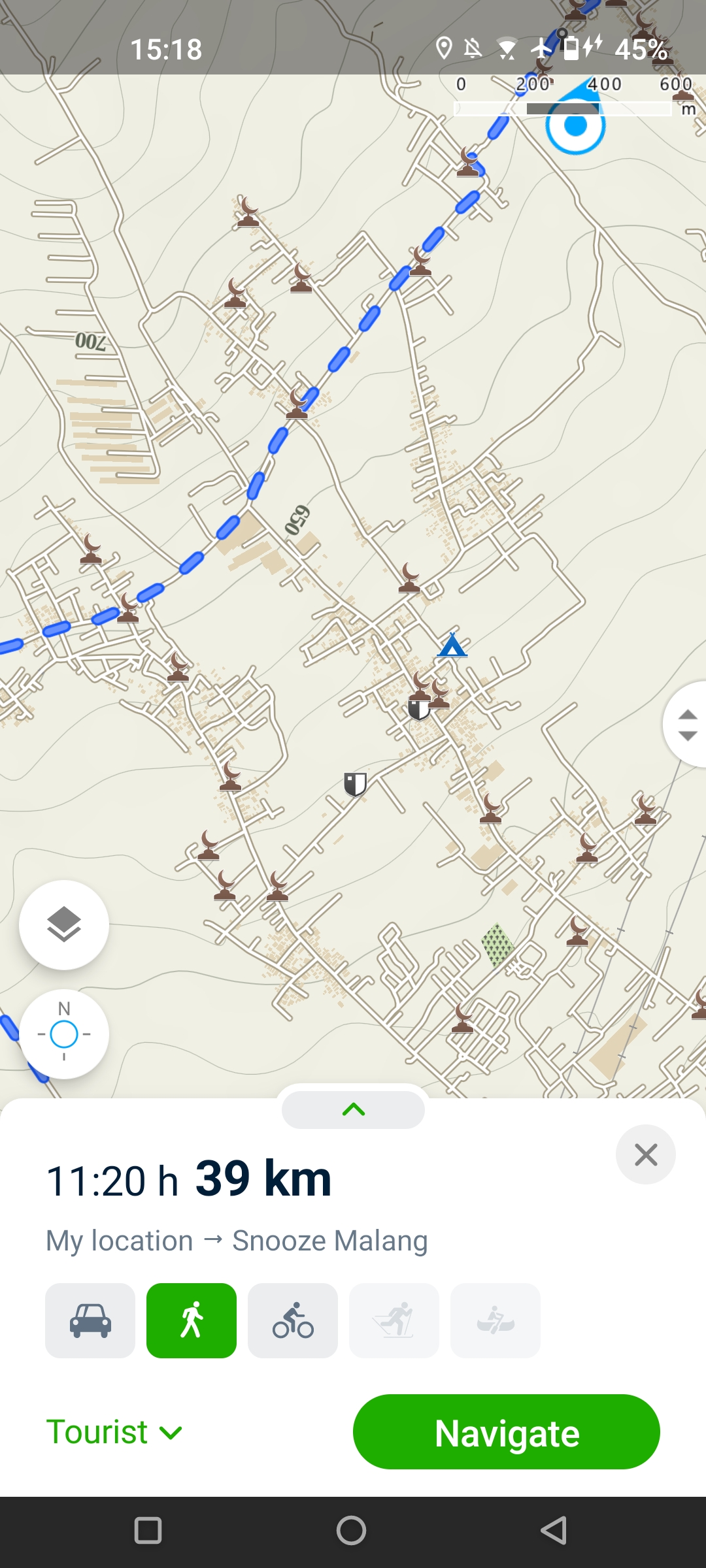Open the elevation arrows control
This screenshot has width=706, height=1568.
pos(686,724)
